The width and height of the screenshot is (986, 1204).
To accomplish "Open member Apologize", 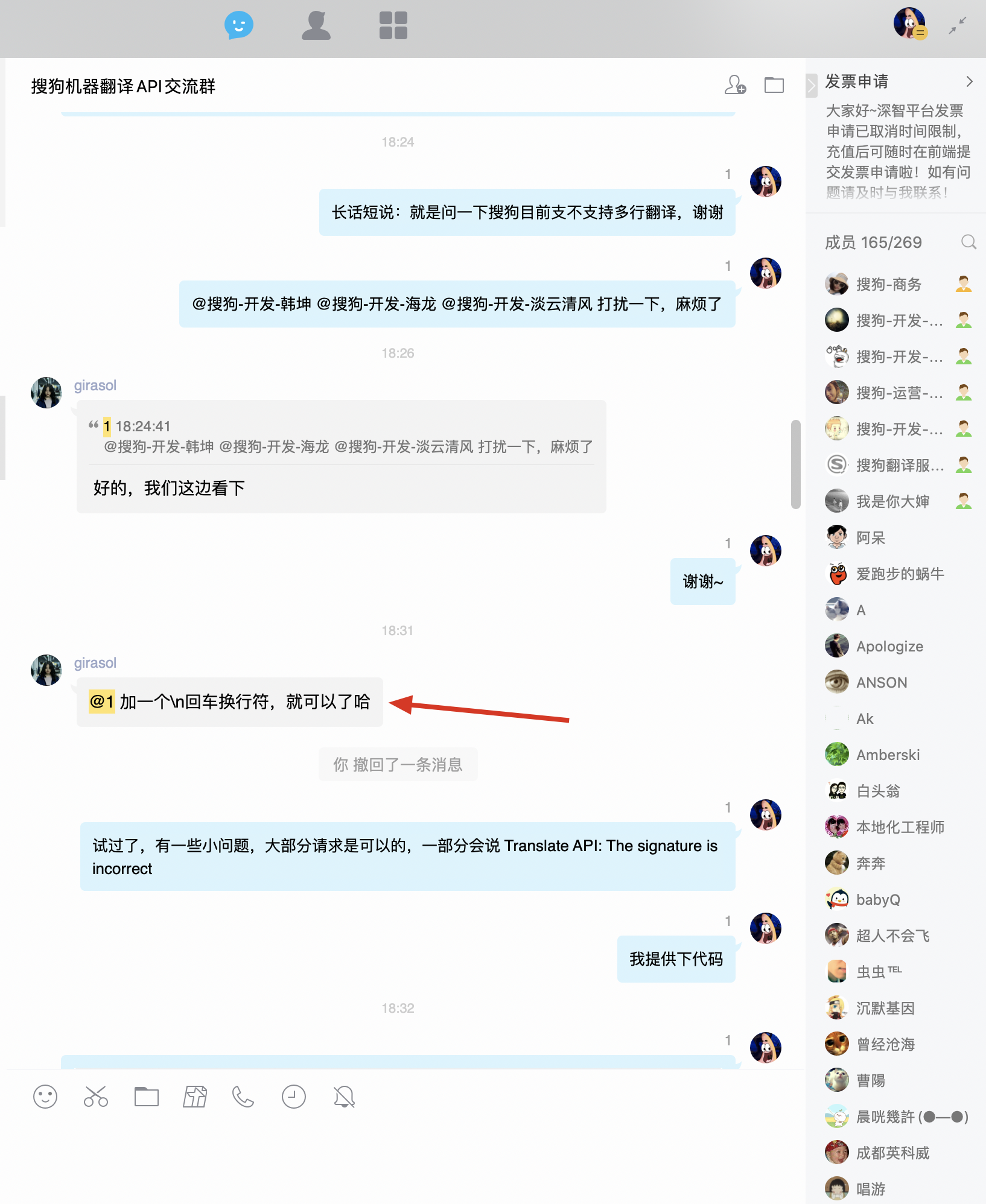I will [x=889, y=646].
